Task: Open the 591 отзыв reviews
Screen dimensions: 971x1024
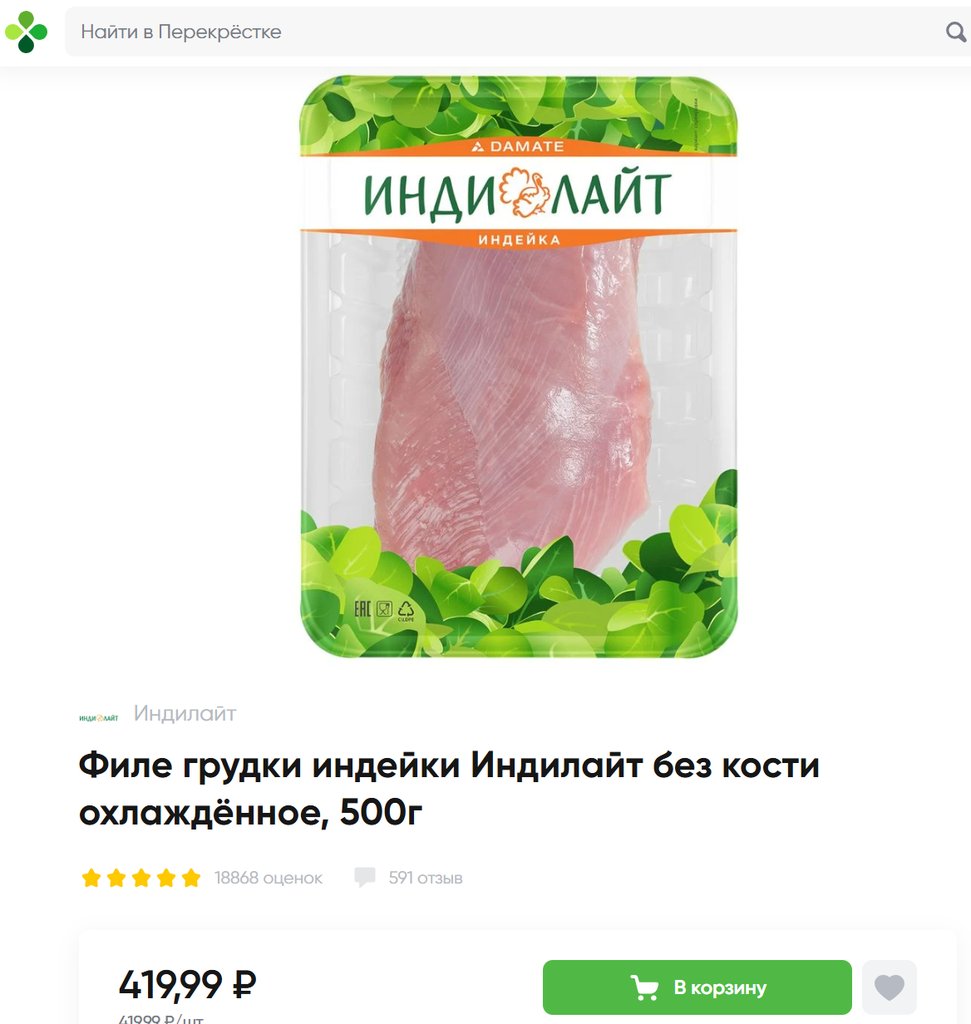Action: (x=425, y=878)
